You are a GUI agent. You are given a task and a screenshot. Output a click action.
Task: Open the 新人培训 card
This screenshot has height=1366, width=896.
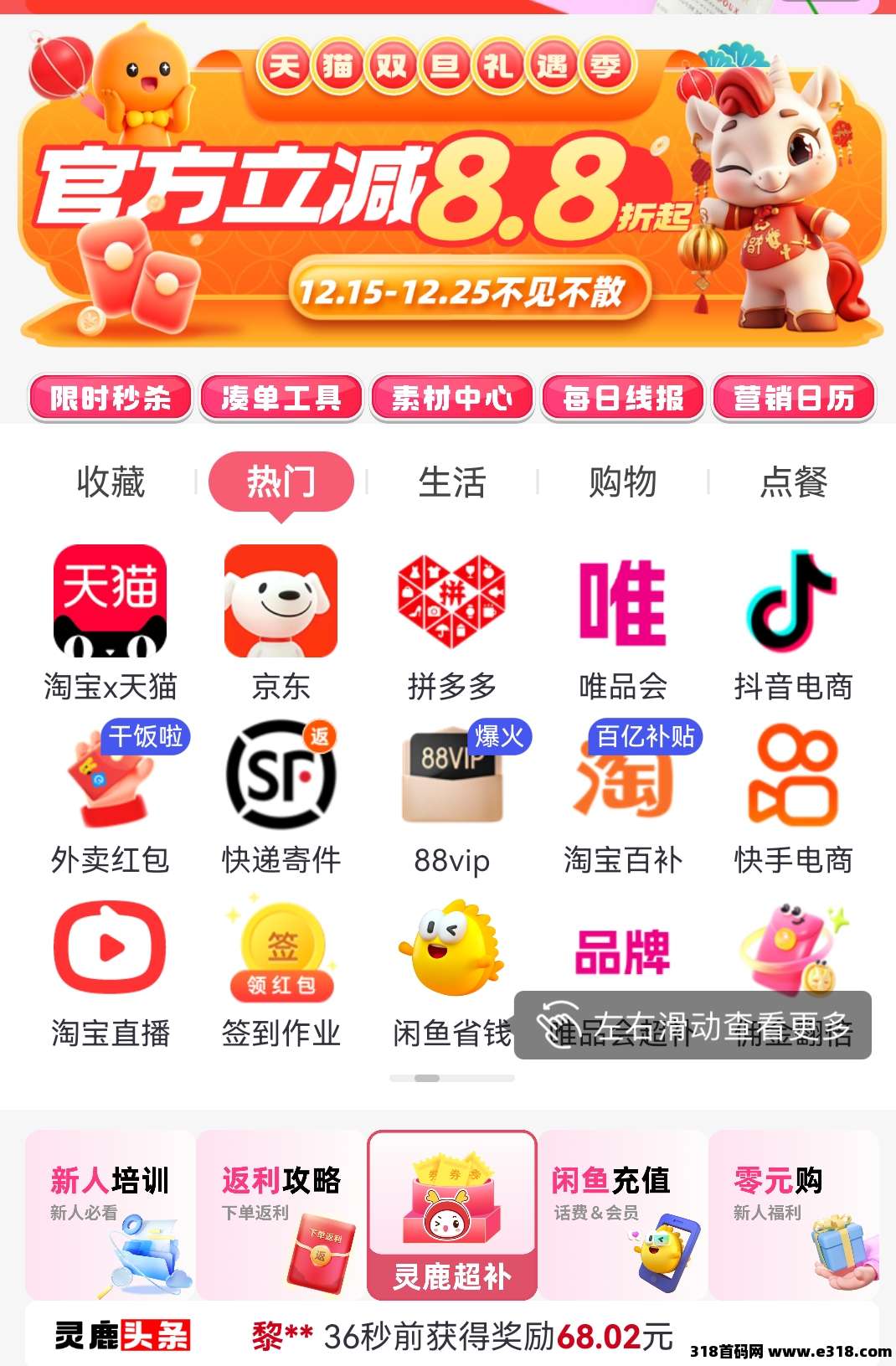pyautogui.click(x=111, y=1214)
